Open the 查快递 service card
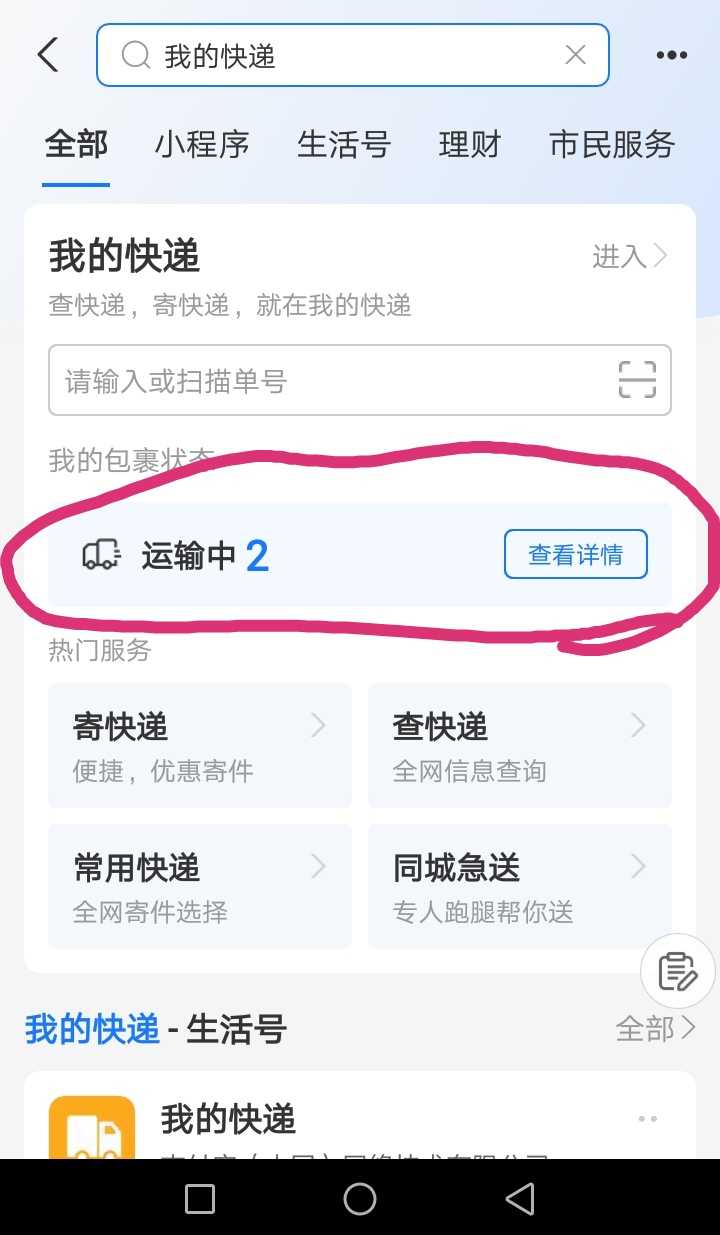The image size is (720, 1235). pyautogui.click(x=520, y=745)
